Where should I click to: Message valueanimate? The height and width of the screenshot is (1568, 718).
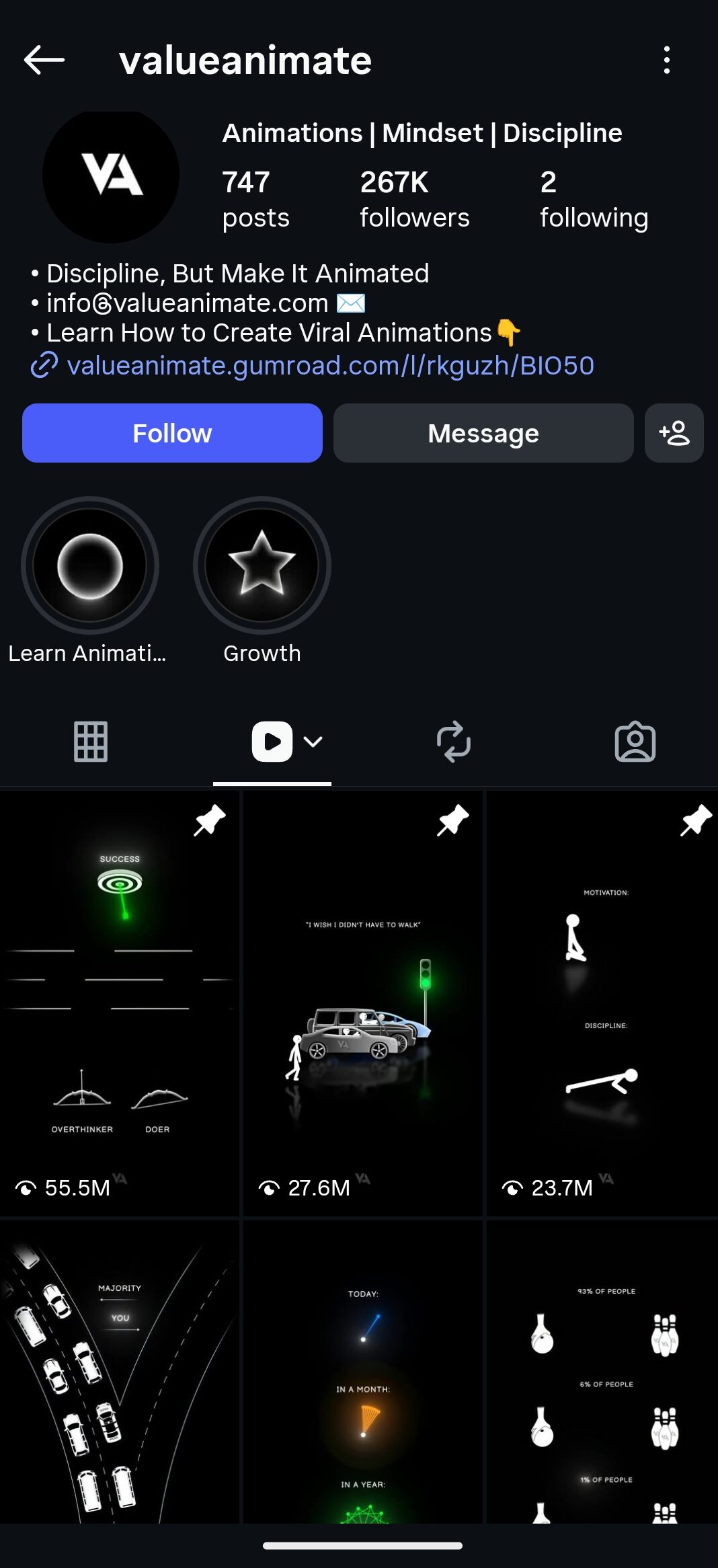tap(483, 433)
